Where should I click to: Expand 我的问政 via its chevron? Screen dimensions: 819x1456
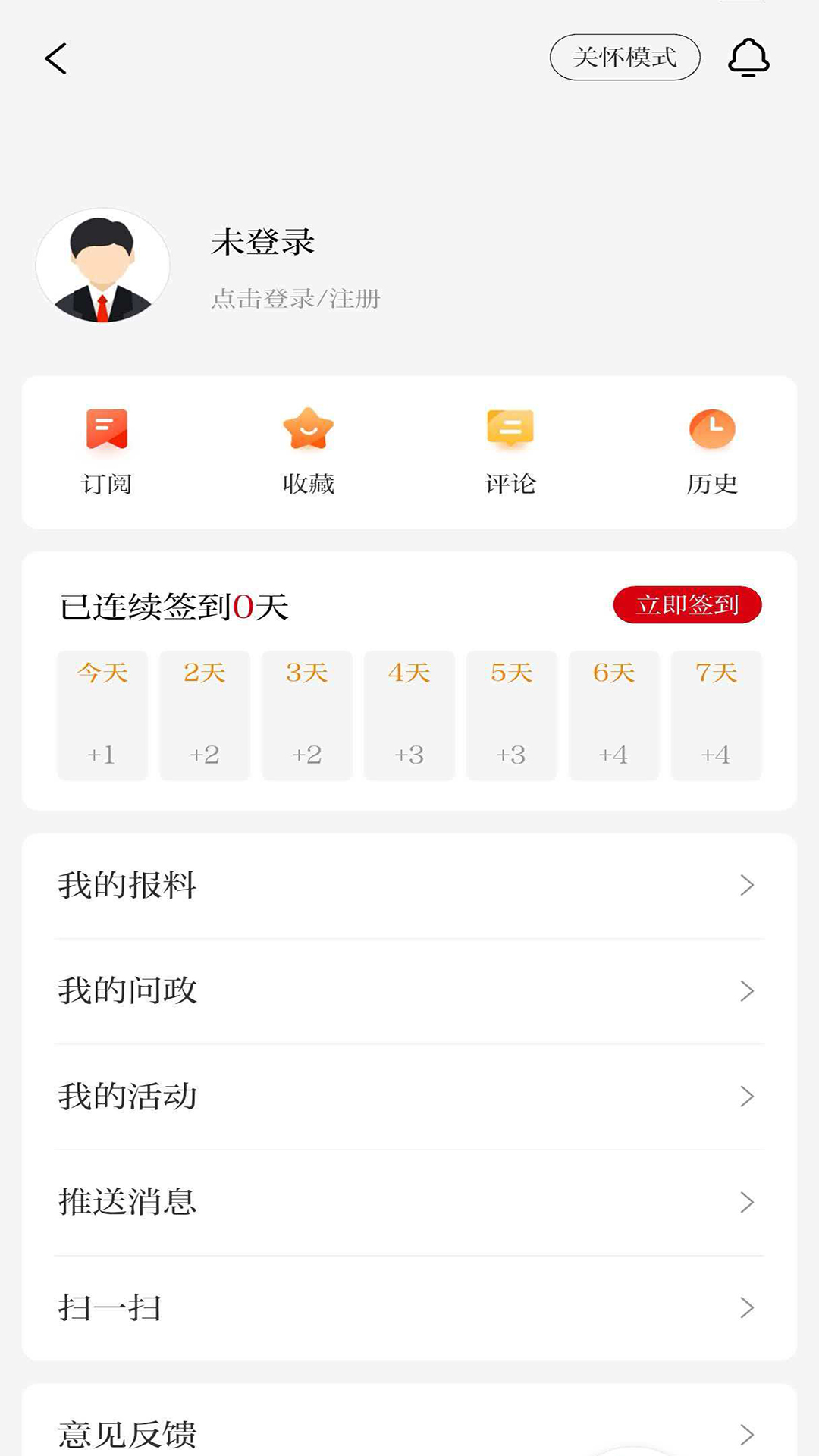(x=748, y=990)
